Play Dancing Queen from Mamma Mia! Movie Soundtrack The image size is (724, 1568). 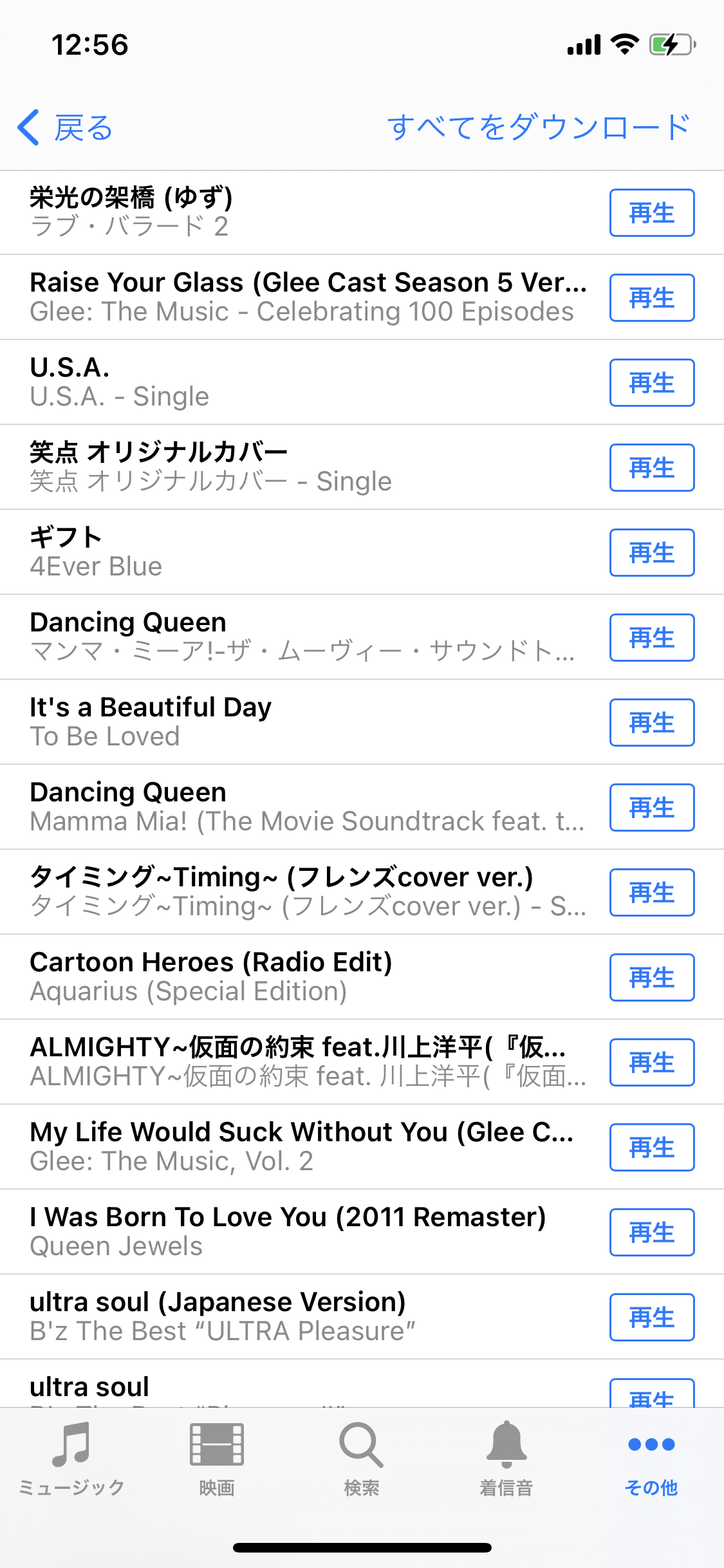coord(651,808)
